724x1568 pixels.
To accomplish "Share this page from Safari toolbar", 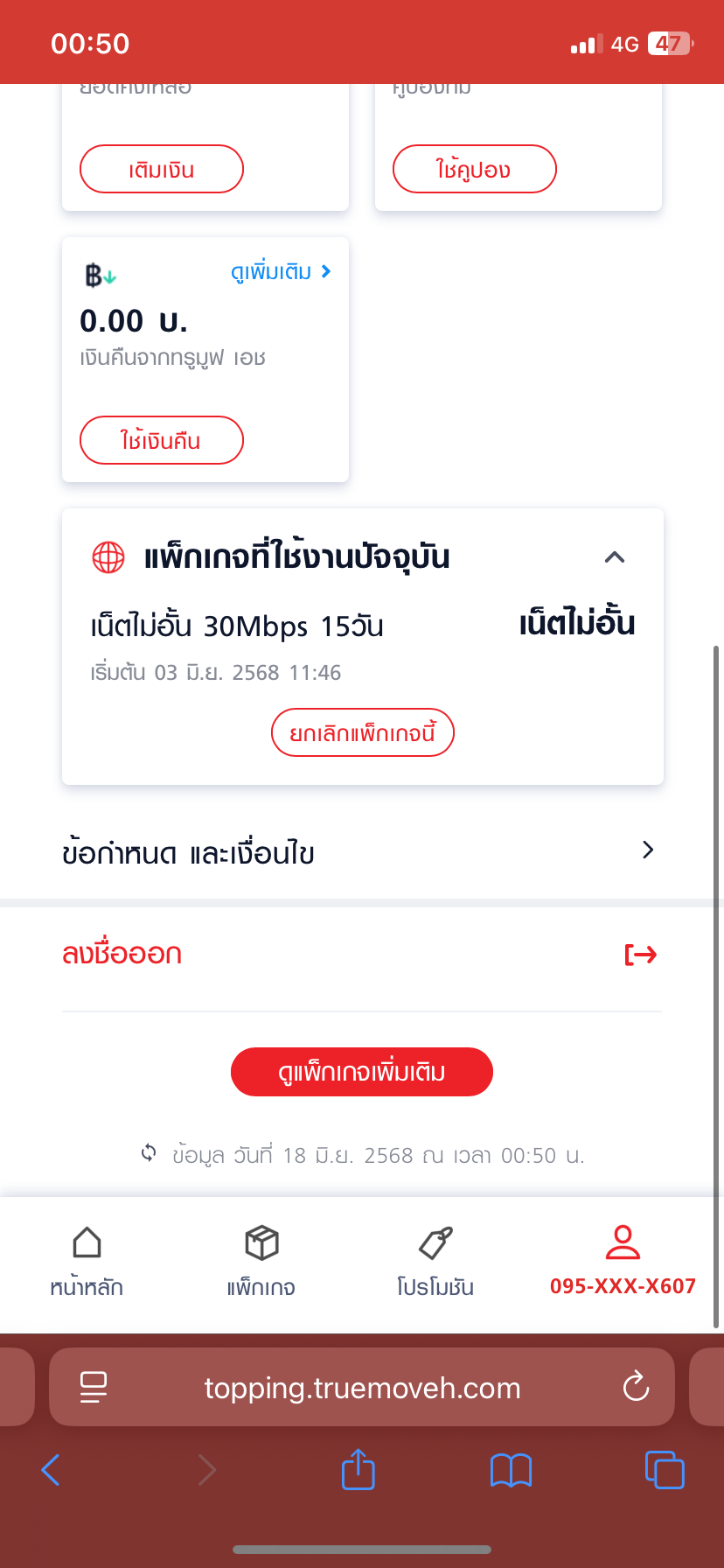I will (x=359, y=1468).
